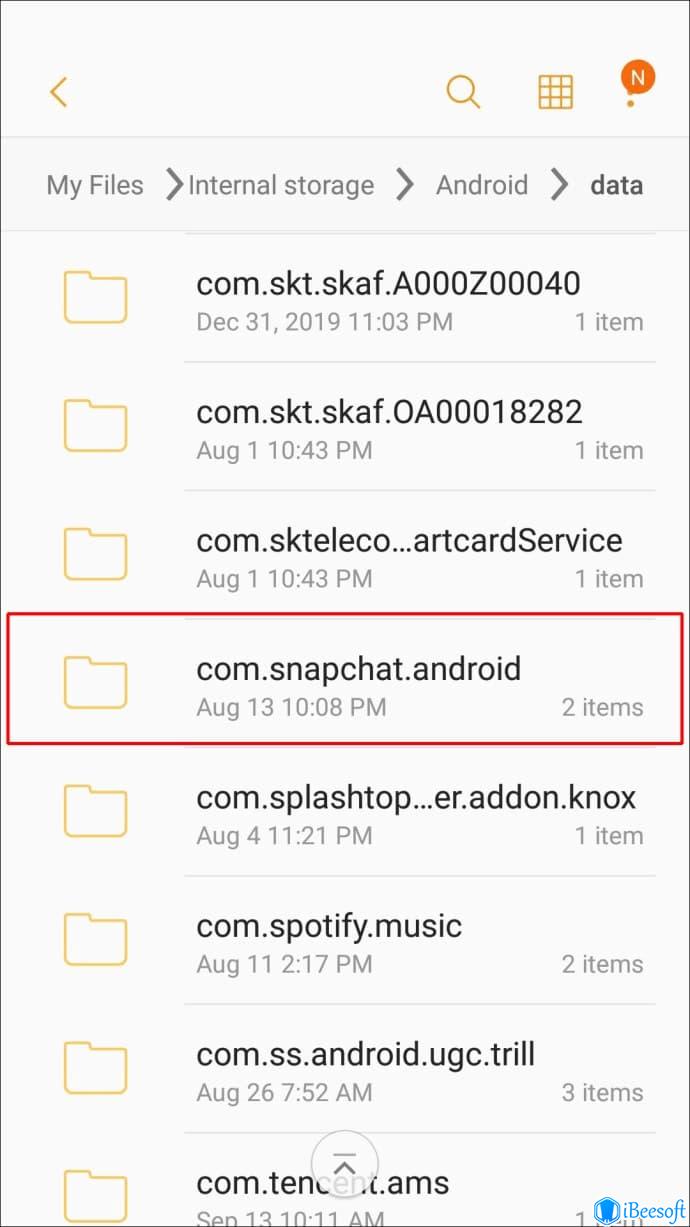
Task: Open the file search
Action: pyautogui.click(x=463, y=92)
